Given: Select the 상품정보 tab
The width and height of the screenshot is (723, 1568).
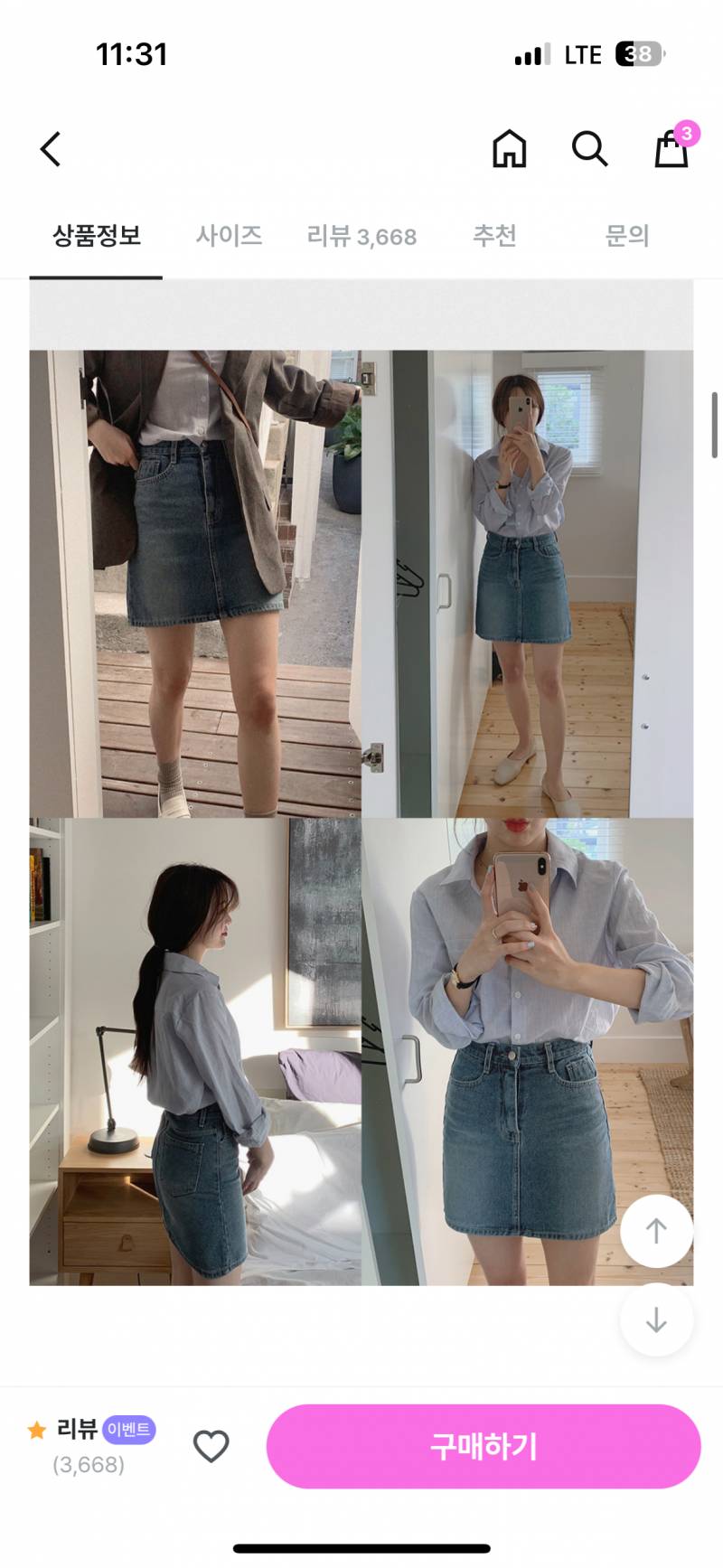Looking at the screenshot, I should pos(96,236).
